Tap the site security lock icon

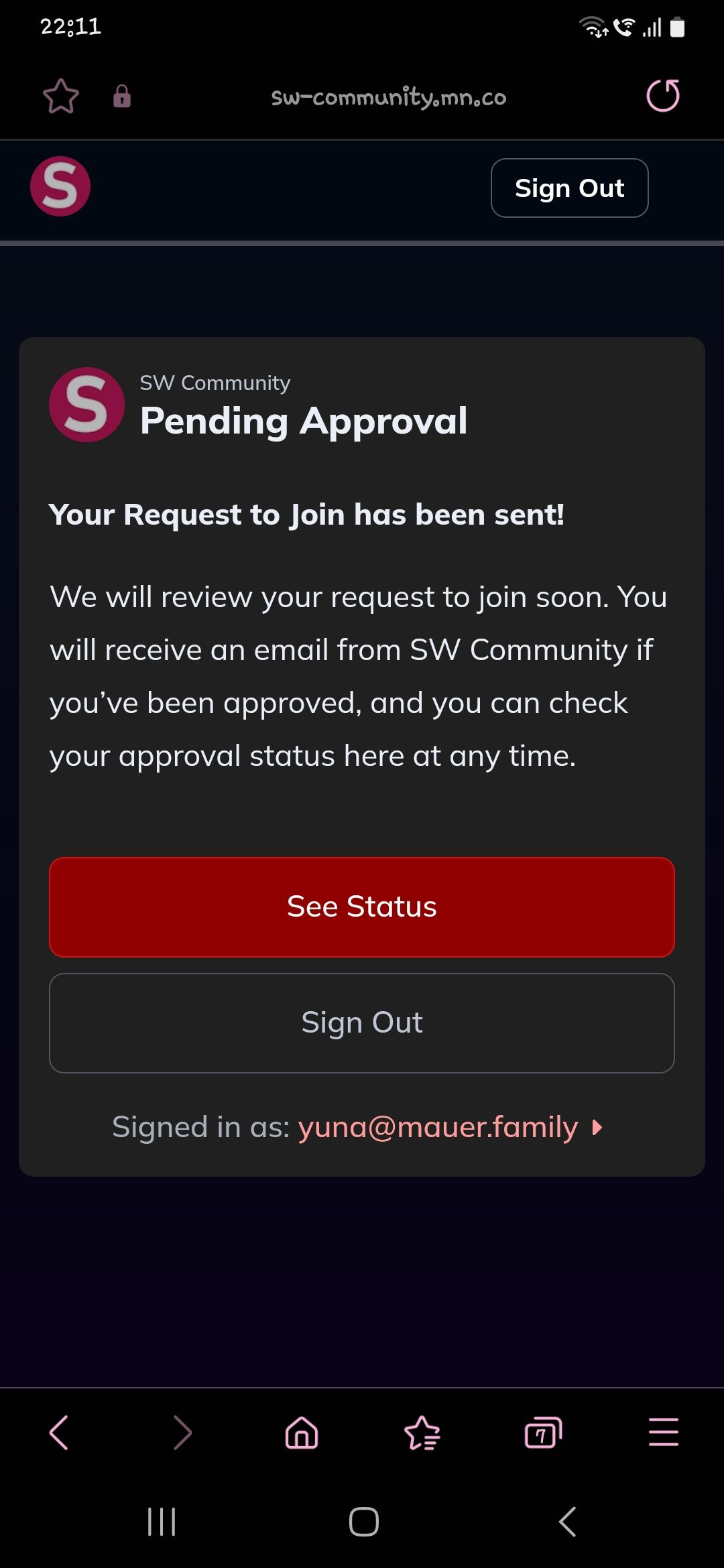pos(122,96)
